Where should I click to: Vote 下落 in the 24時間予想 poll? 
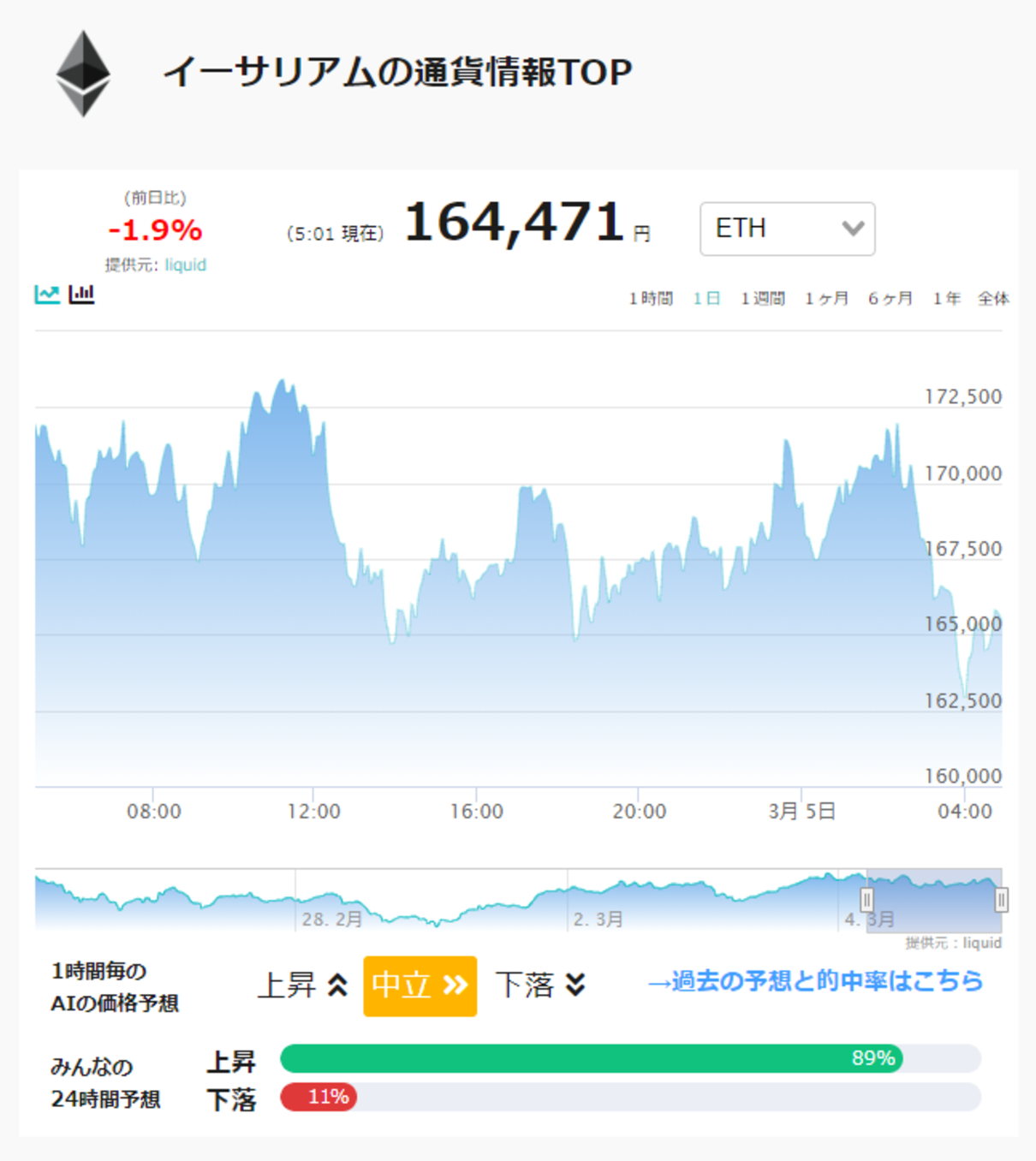(231, 1099)
